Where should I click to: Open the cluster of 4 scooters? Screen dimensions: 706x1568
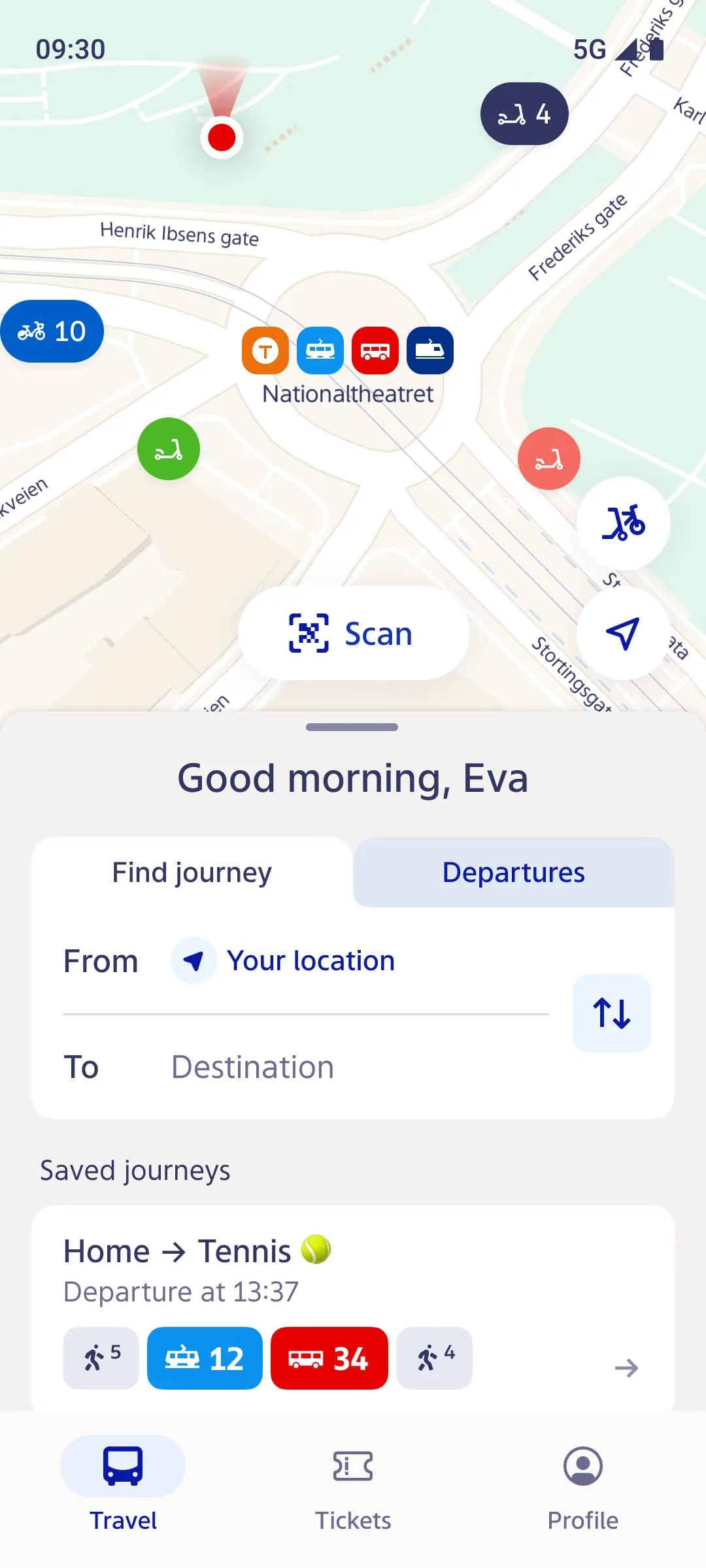(524, 114)
